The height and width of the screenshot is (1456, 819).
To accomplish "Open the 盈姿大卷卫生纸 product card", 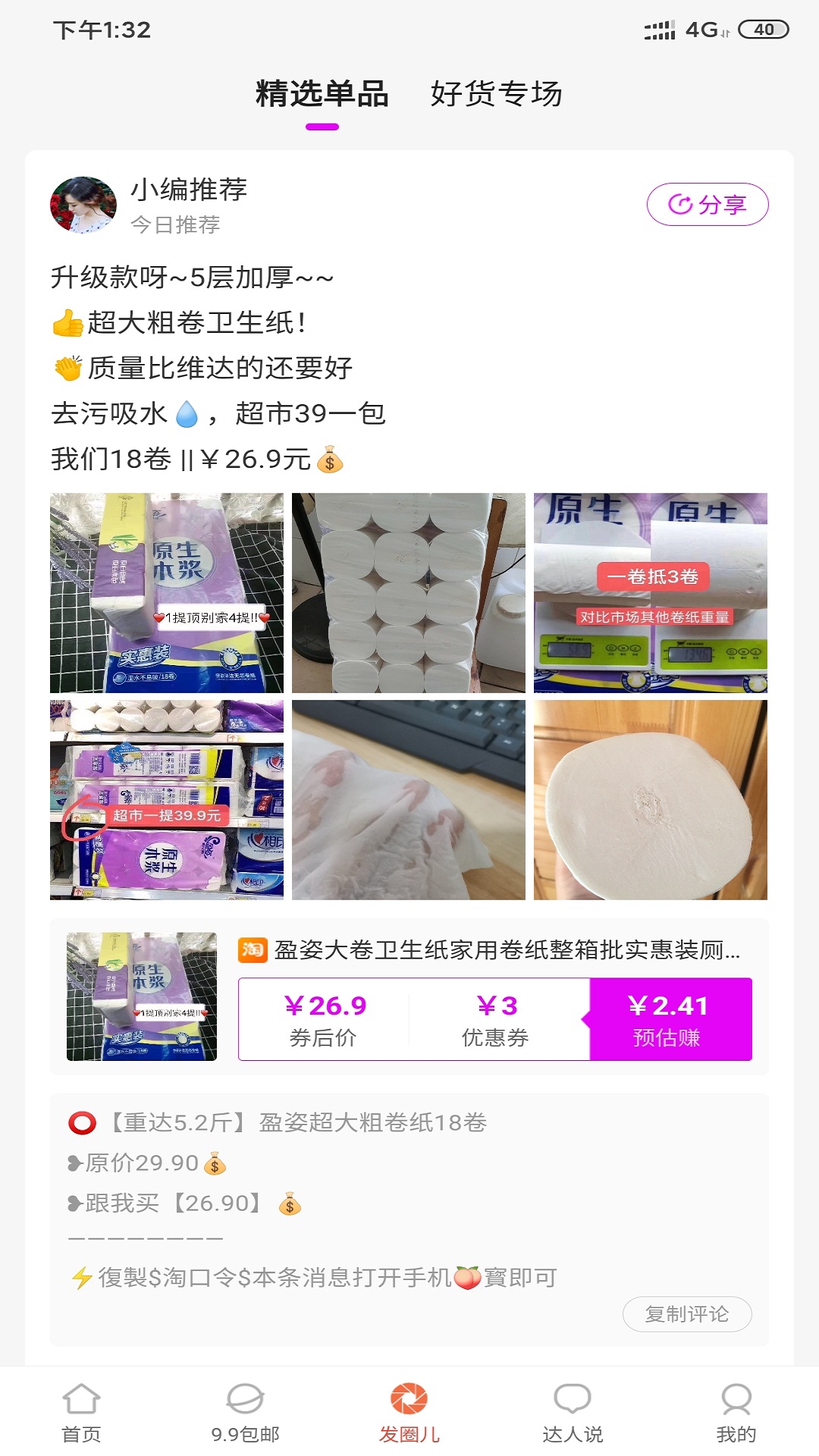I will pyautogui.click(x=506, y=949).
